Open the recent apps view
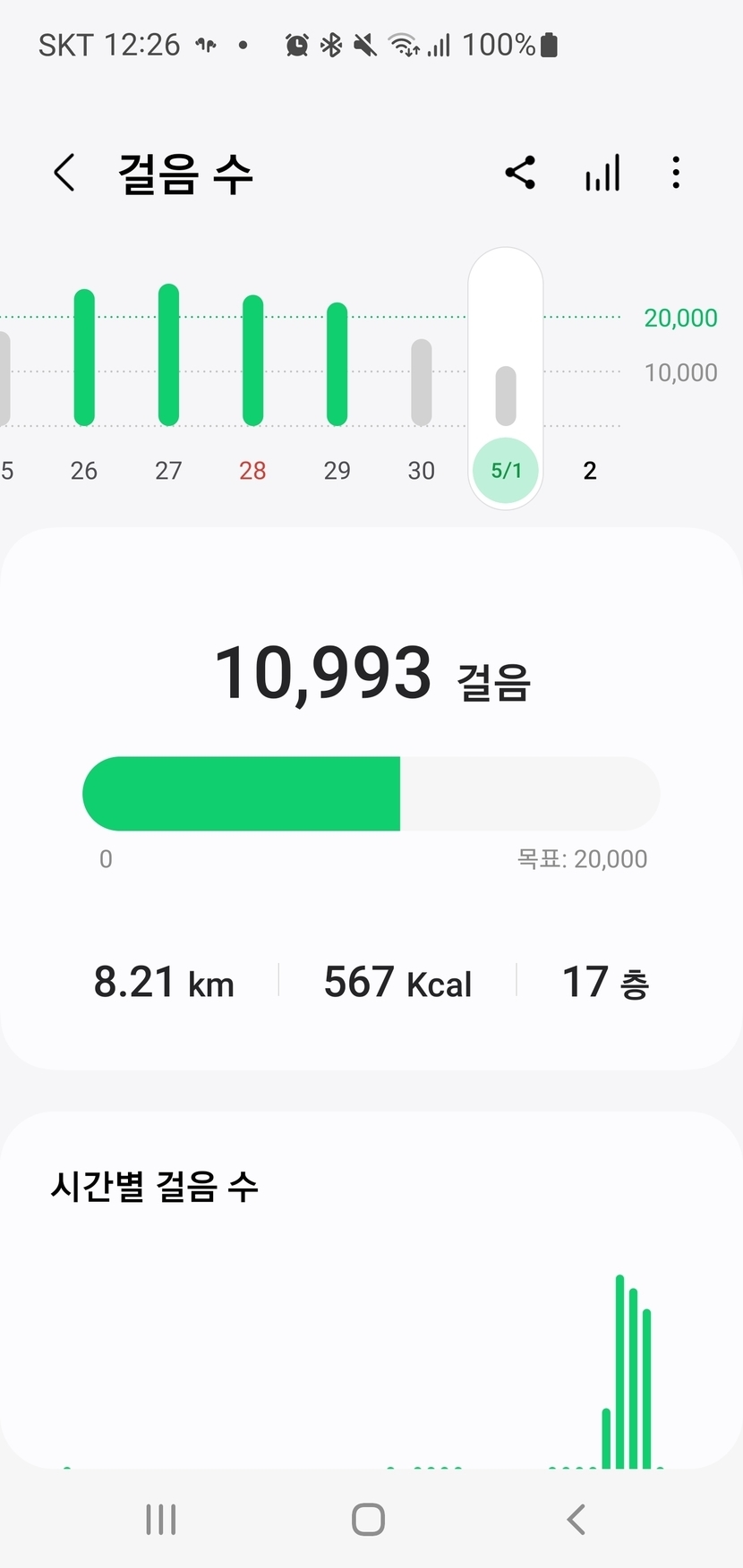The width and height of the screenshot is (743, 1568). [161, 1519]
